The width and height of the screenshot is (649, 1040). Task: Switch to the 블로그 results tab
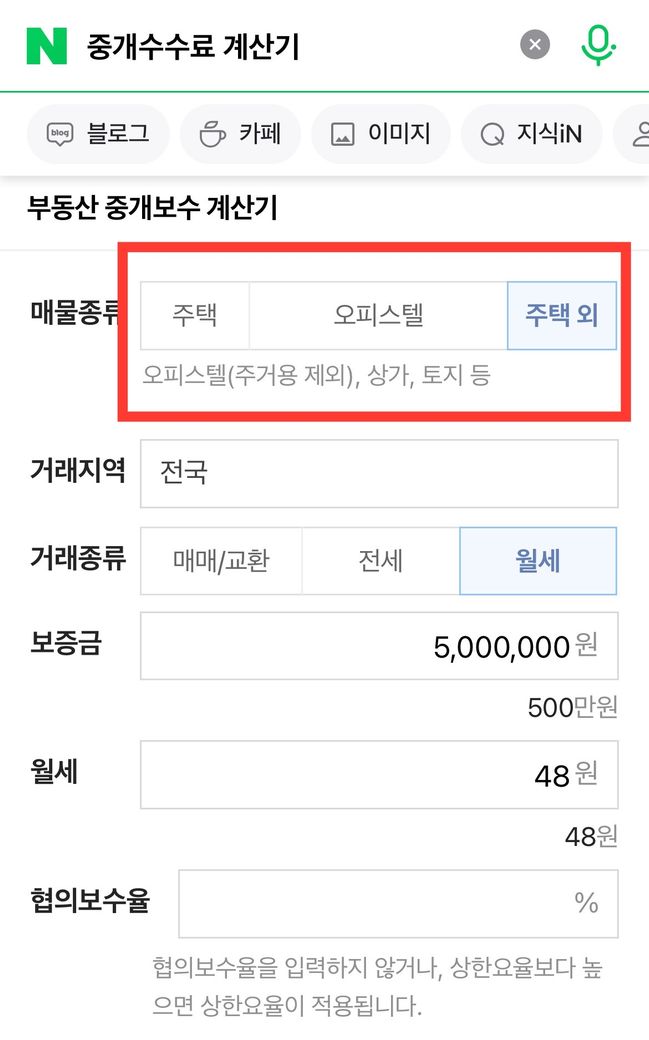98,133
